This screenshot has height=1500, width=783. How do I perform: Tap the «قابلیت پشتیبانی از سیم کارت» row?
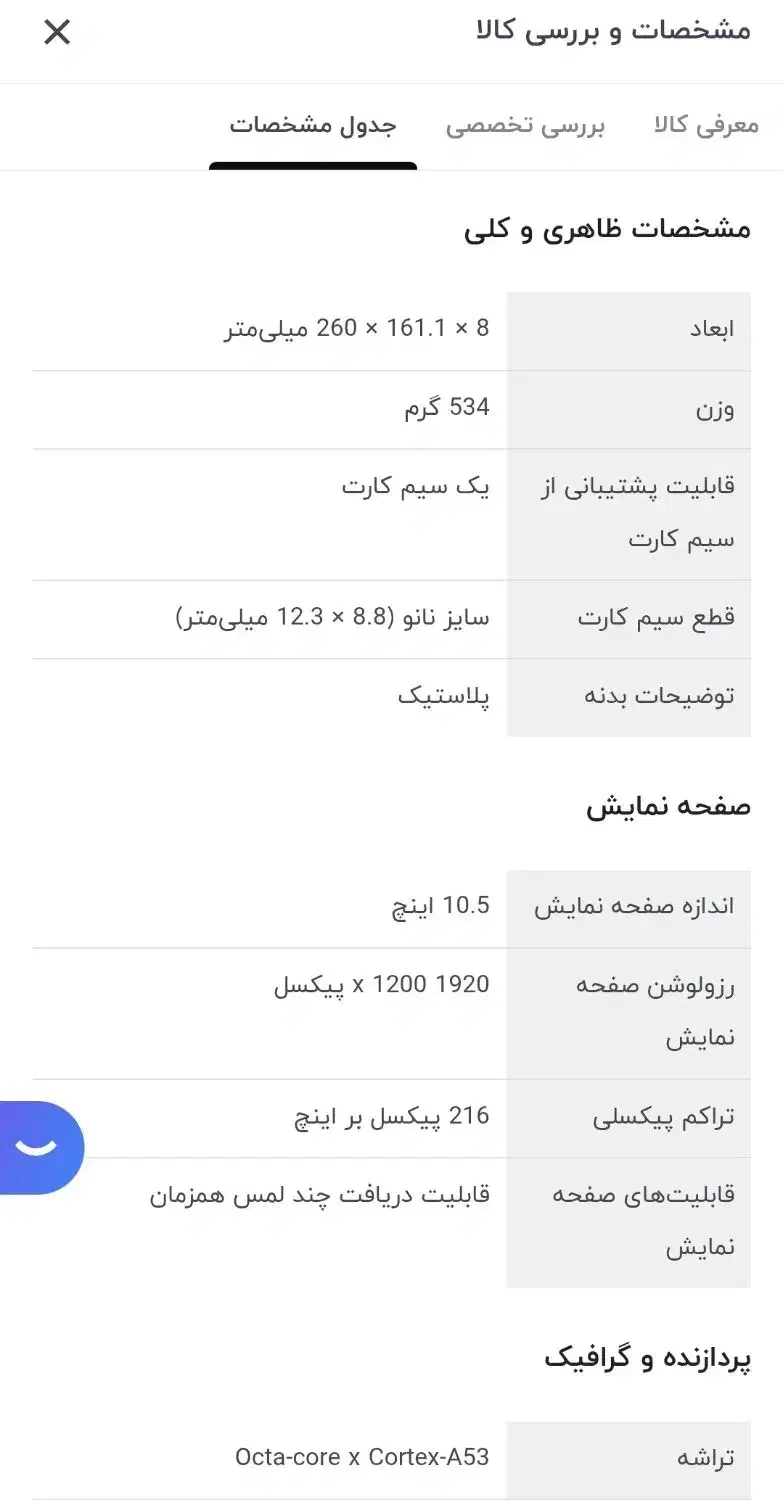pos(628,512)
